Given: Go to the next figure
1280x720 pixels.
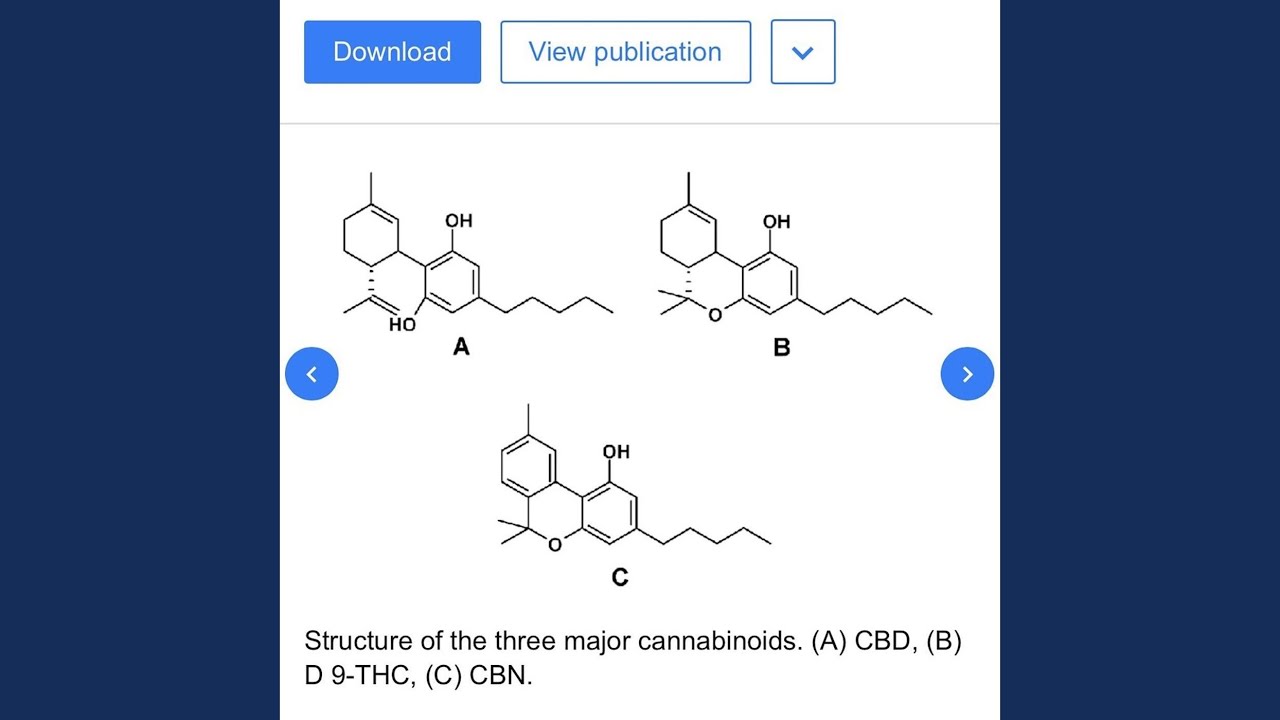Looking at the screenshot, I should tap(967, 374).
